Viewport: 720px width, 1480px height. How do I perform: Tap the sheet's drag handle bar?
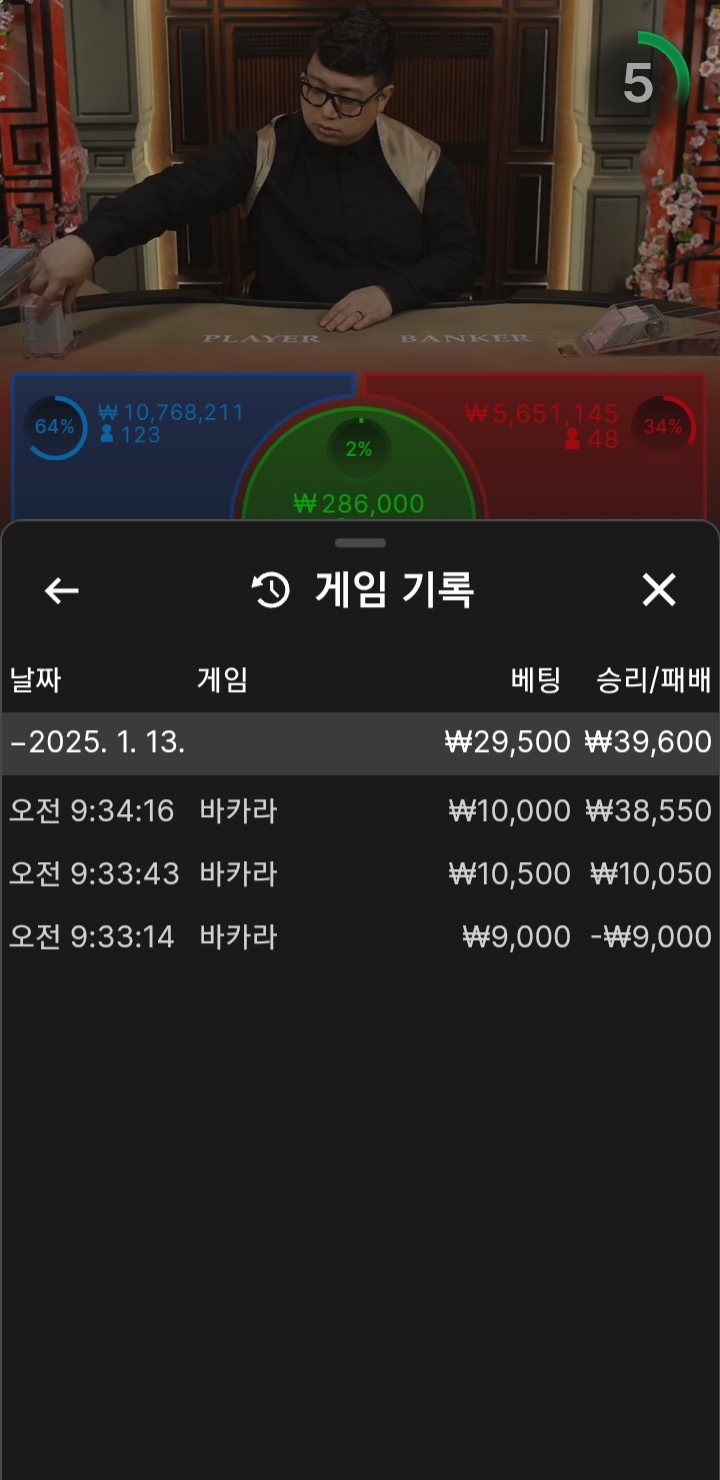click(361, 543)
